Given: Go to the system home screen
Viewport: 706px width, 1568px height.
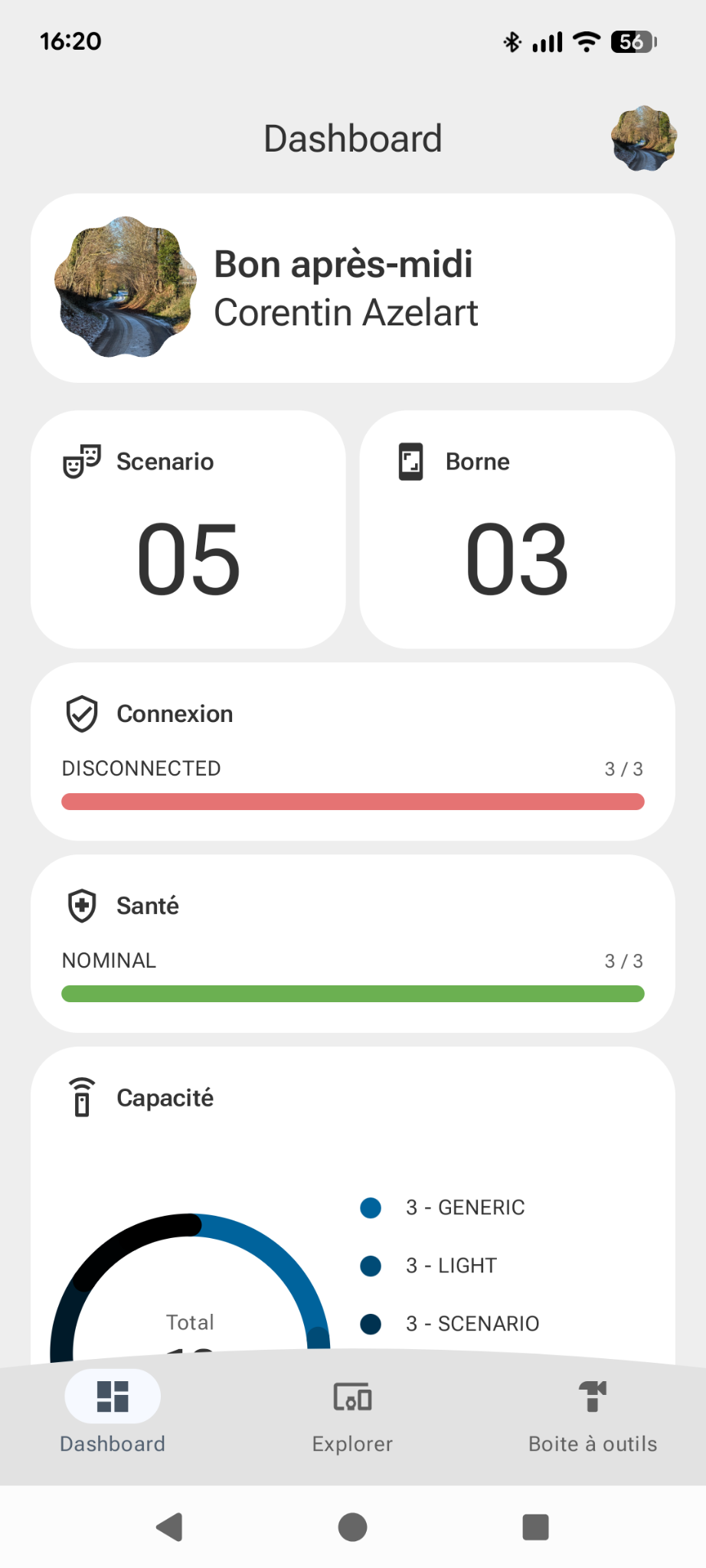Looking at the screenshot, I should tap(352, 1527).
